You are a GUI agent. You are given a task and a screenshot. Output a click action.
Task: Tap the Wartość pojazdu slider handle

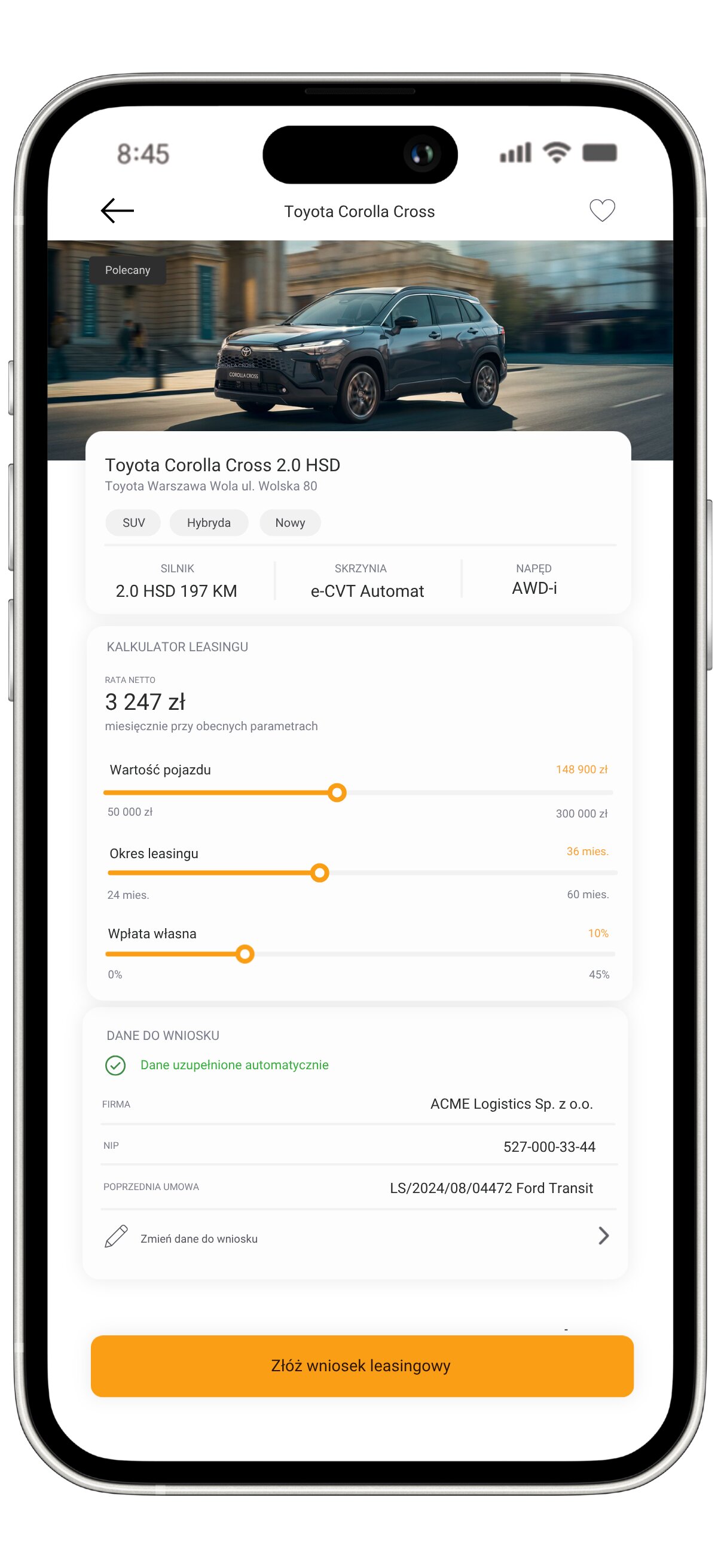337,792
